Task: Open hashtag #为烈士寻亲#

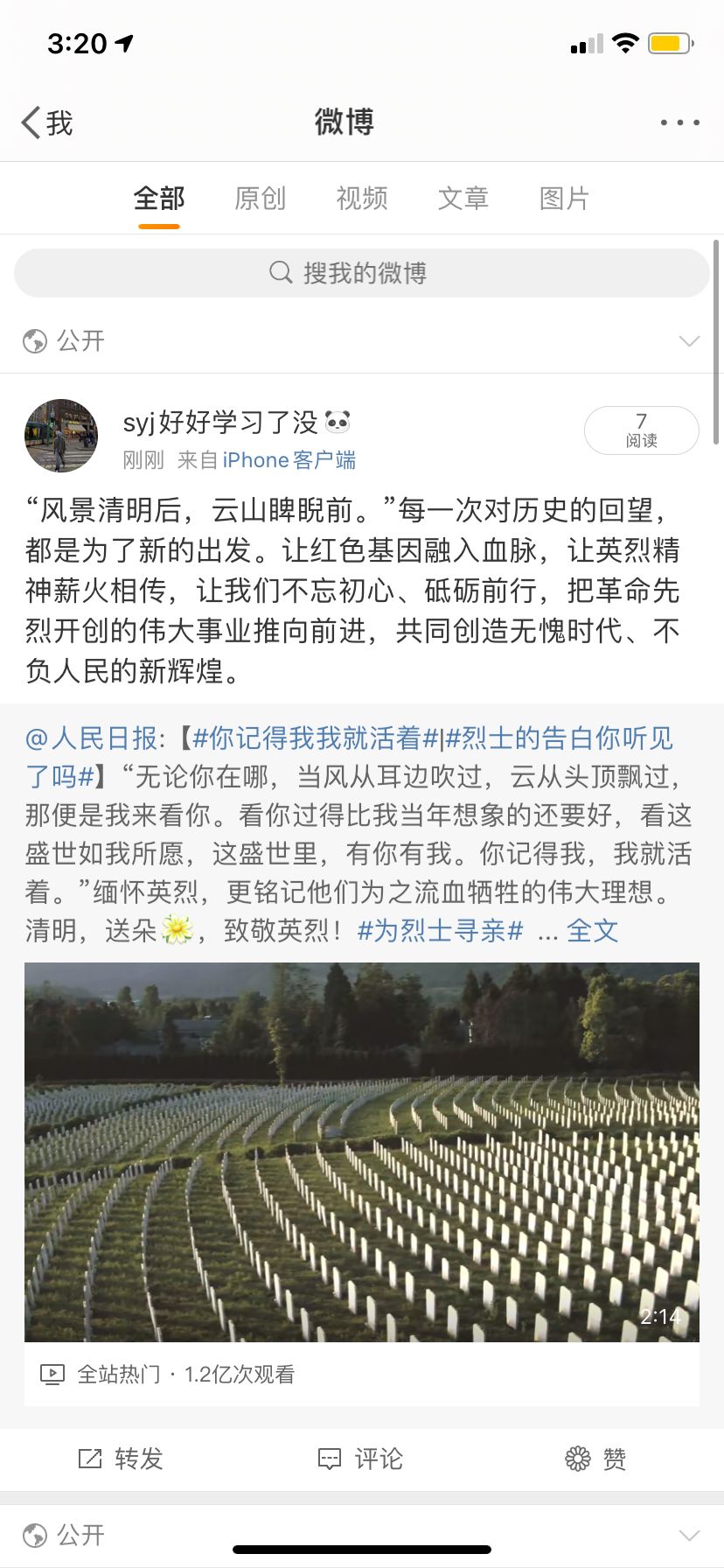Action: tap(440, 930)
